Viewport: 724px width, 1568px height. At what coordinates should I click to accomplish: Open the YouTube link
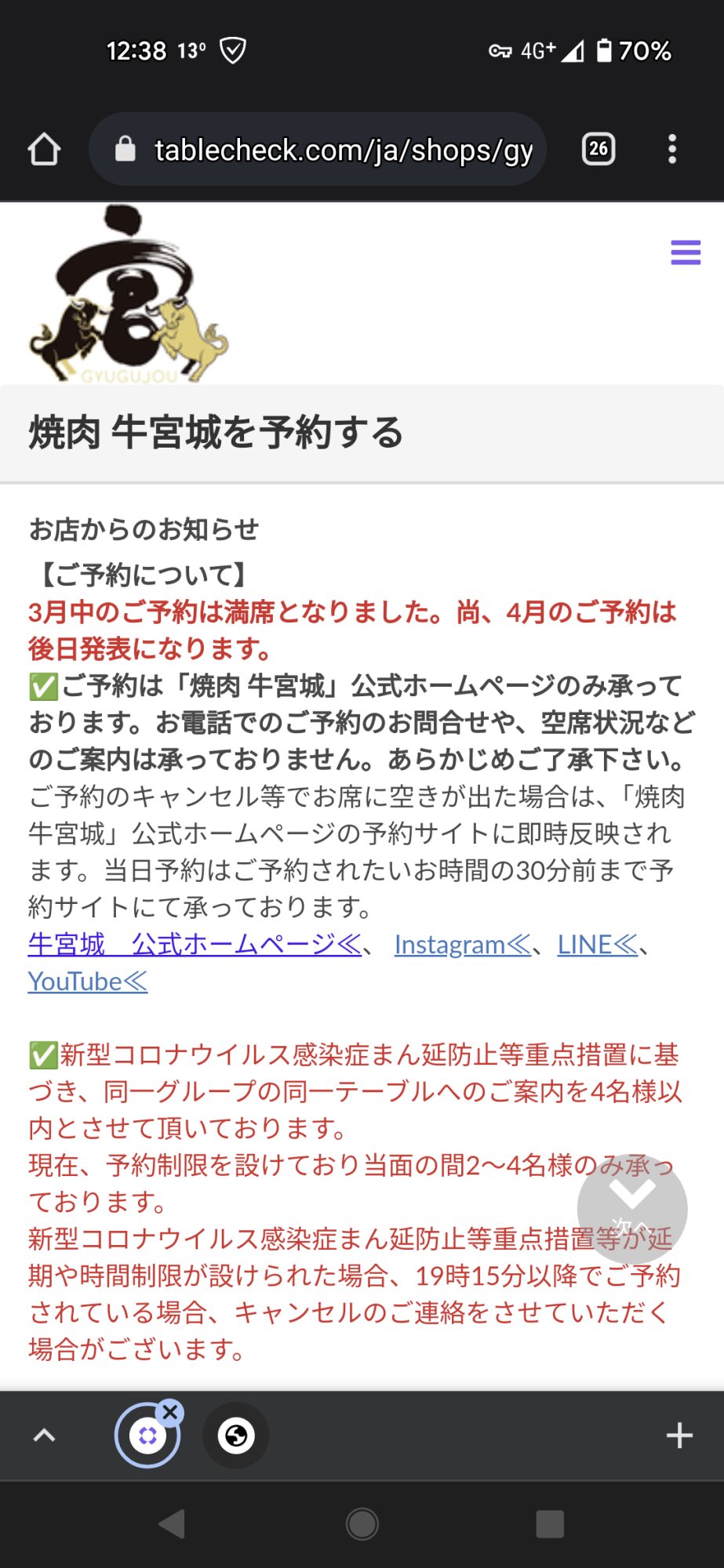tap(88, 982)
